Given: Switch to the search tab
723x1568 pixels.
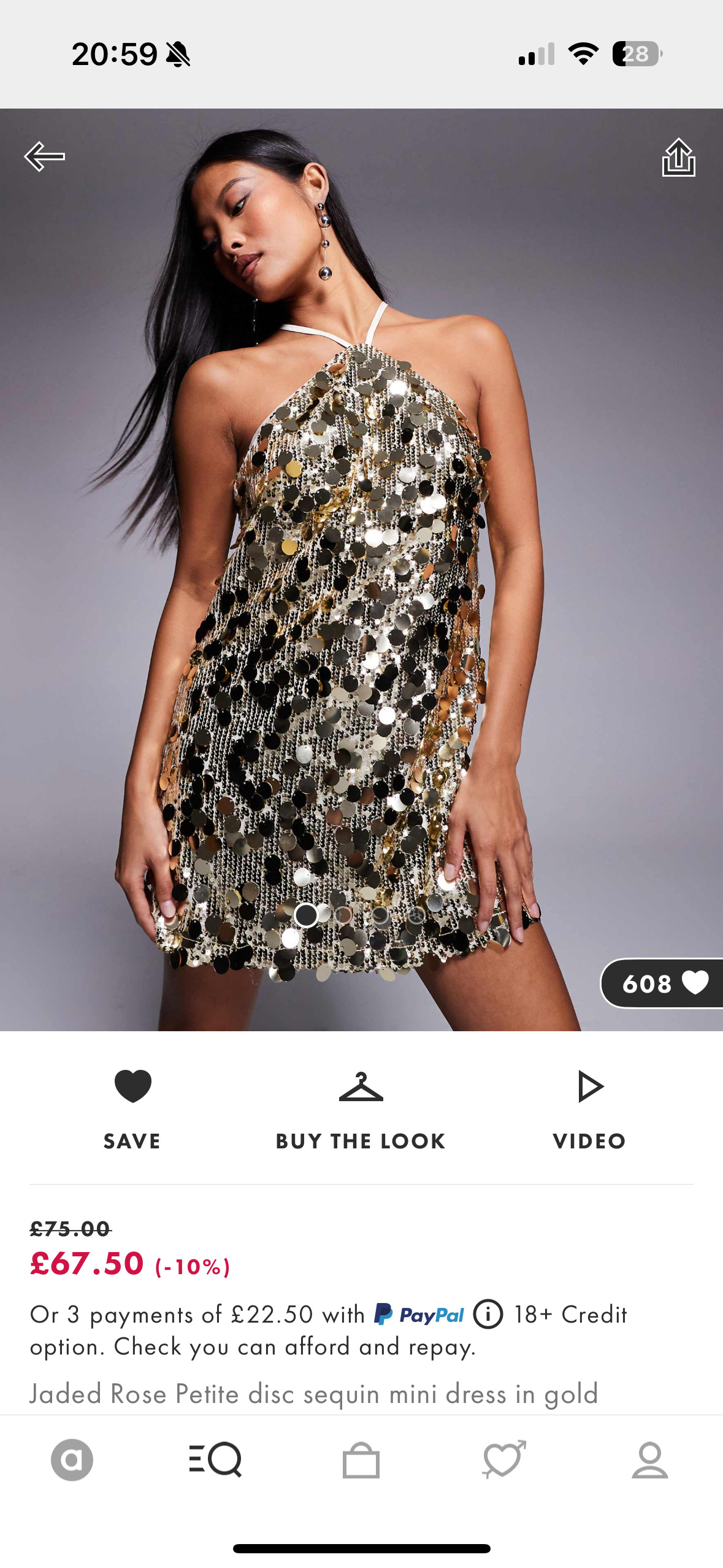Looking at the screenshot, I should pos(216,1459).
